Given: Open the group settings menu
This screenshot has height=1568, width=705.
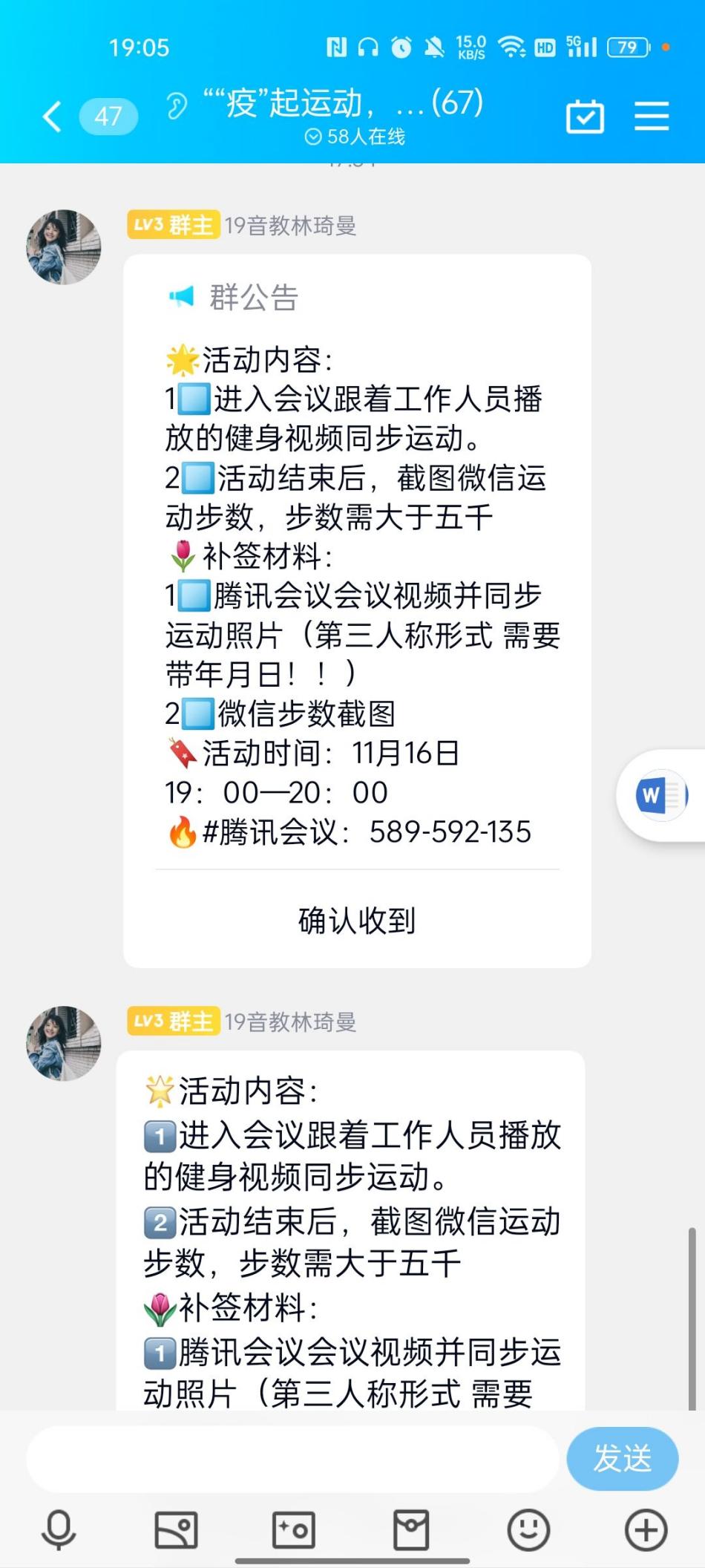Looking at the screenshot, I should [652, 117].
